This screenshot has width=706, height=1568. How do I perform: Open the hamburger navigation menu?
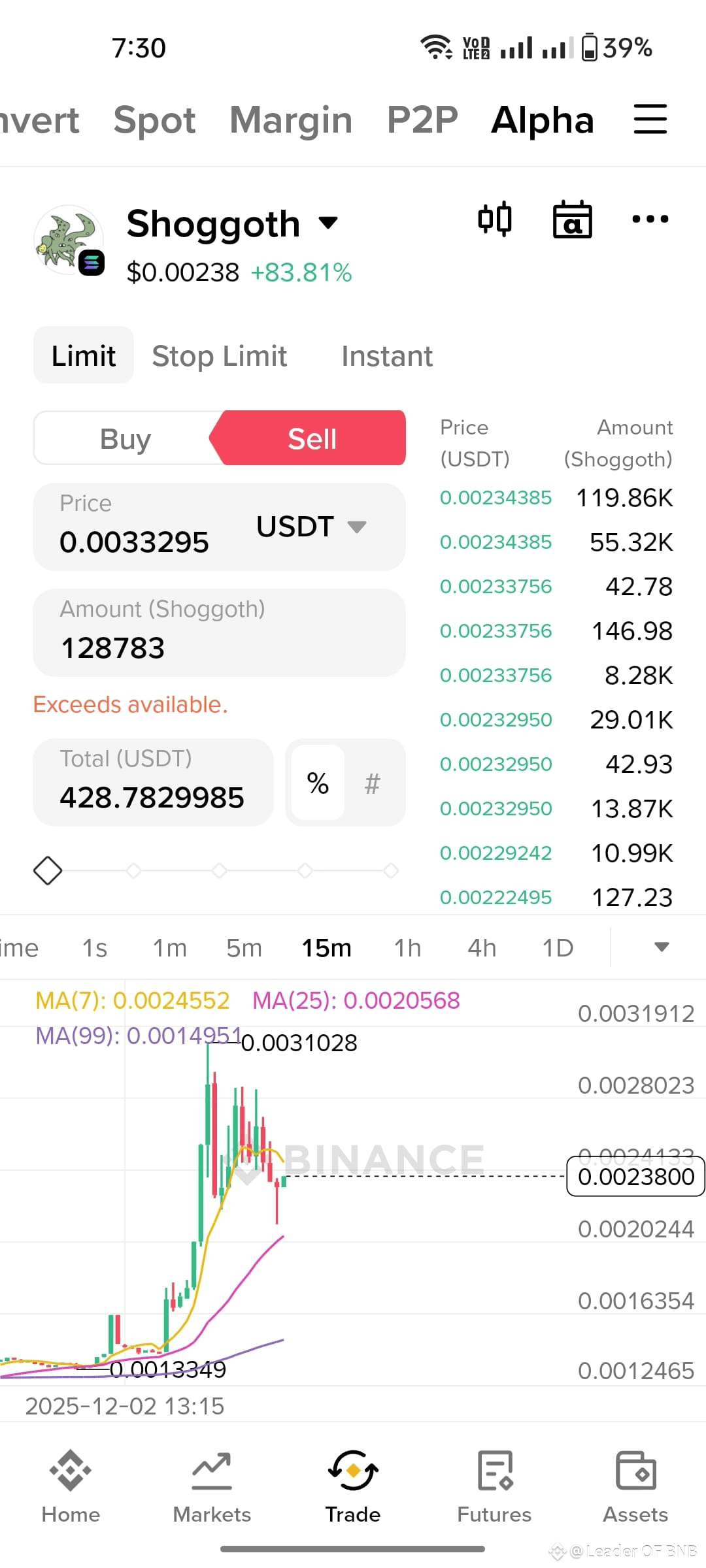650,120
